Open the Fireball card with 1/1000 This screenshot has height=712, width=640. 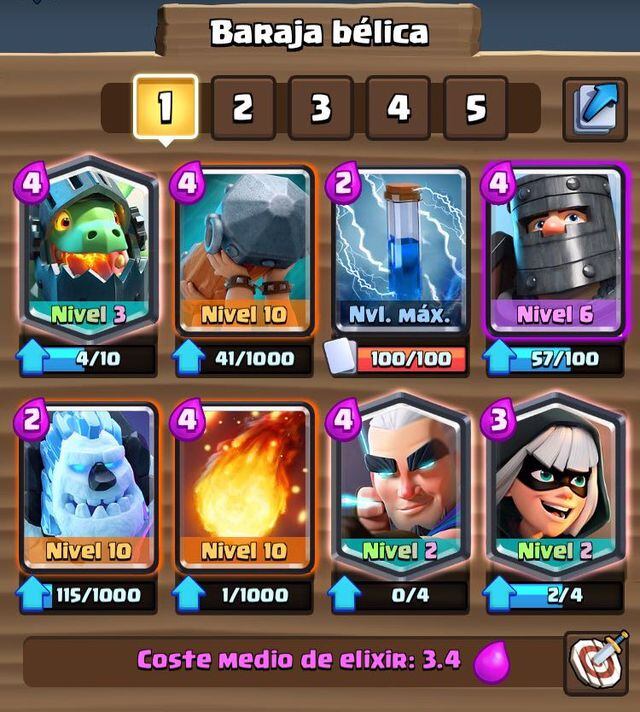(x=244, y=492)
